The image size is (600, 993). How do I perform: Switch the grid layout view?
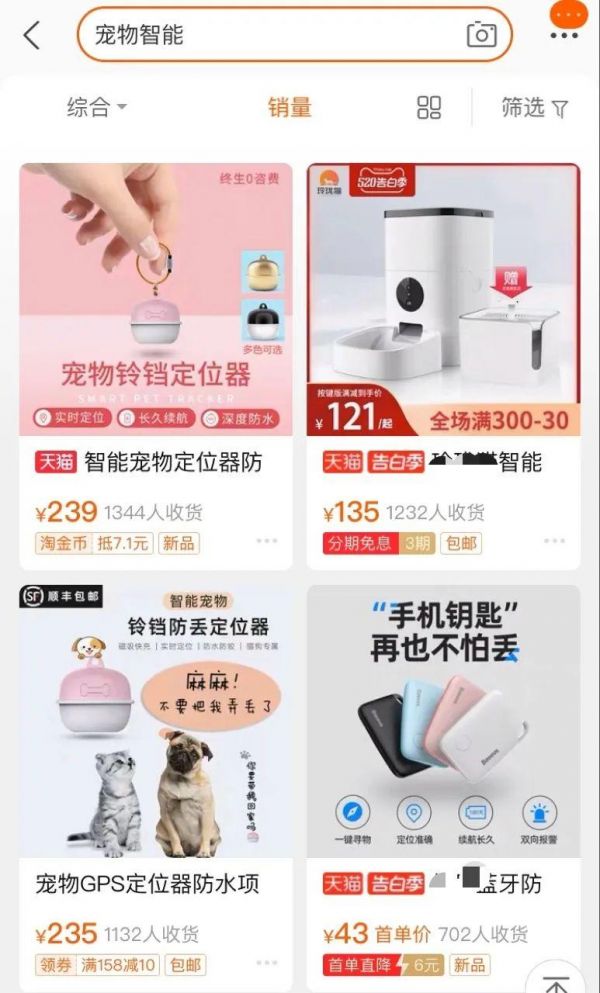[429, 107]
